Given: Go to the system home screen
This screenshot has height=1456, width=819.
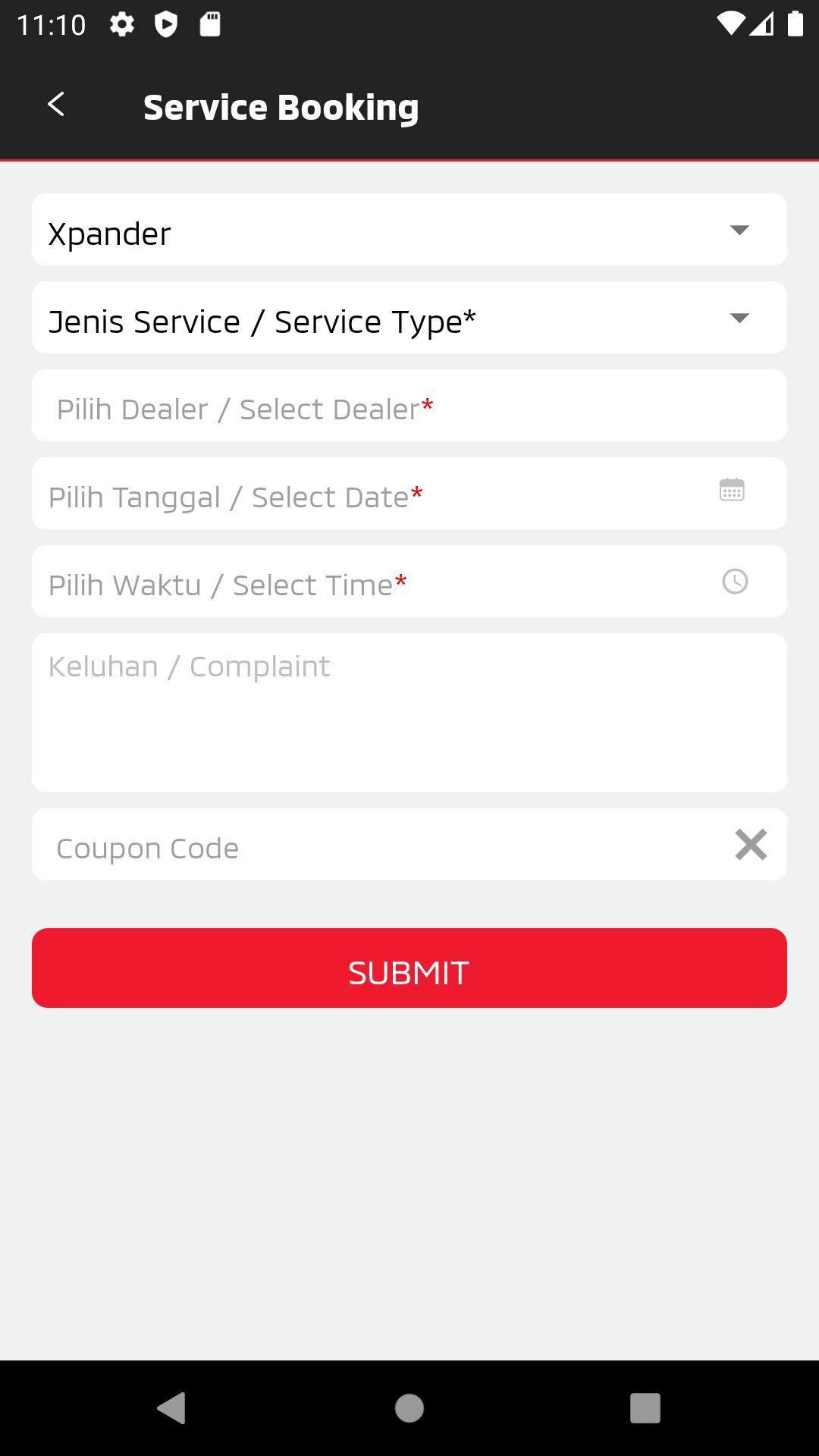Looking at the screenshot, I should point(409,1408).
